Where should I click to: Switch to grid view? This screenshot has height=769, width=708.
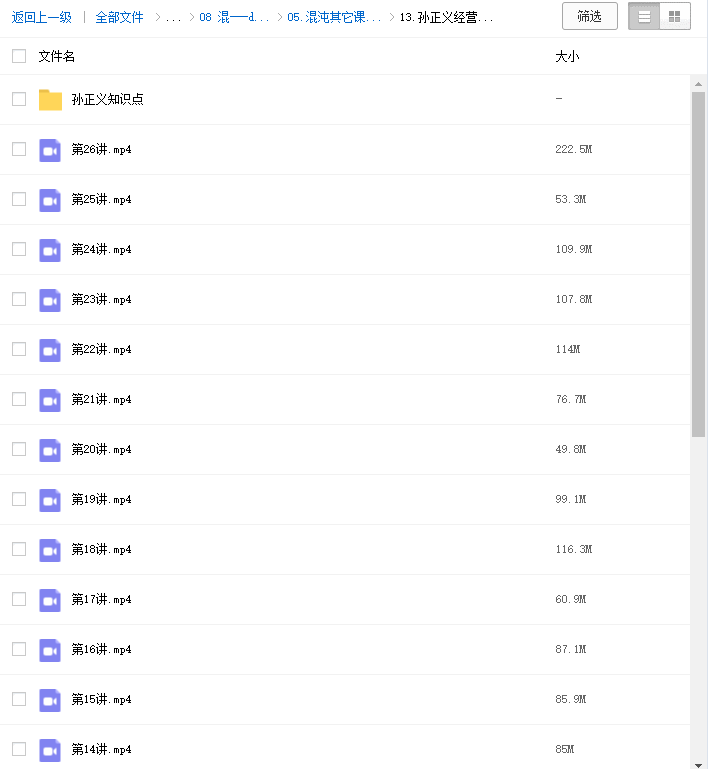pyautogui.click(x=674, y=17)
